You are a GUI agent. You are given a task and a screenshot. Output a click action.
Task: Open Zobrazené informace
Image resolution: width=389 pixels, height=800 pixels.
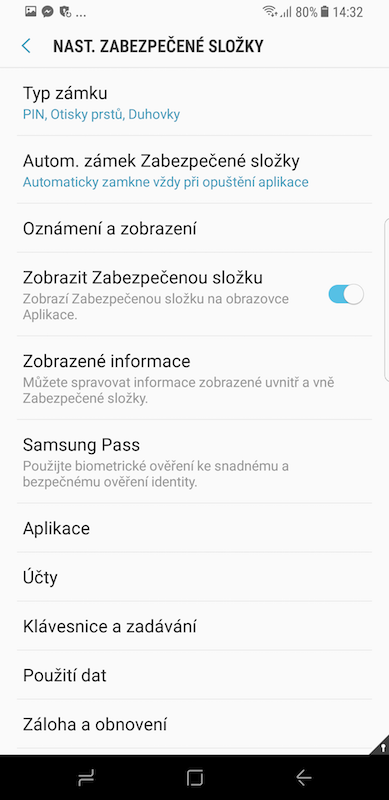click(194, 378)
